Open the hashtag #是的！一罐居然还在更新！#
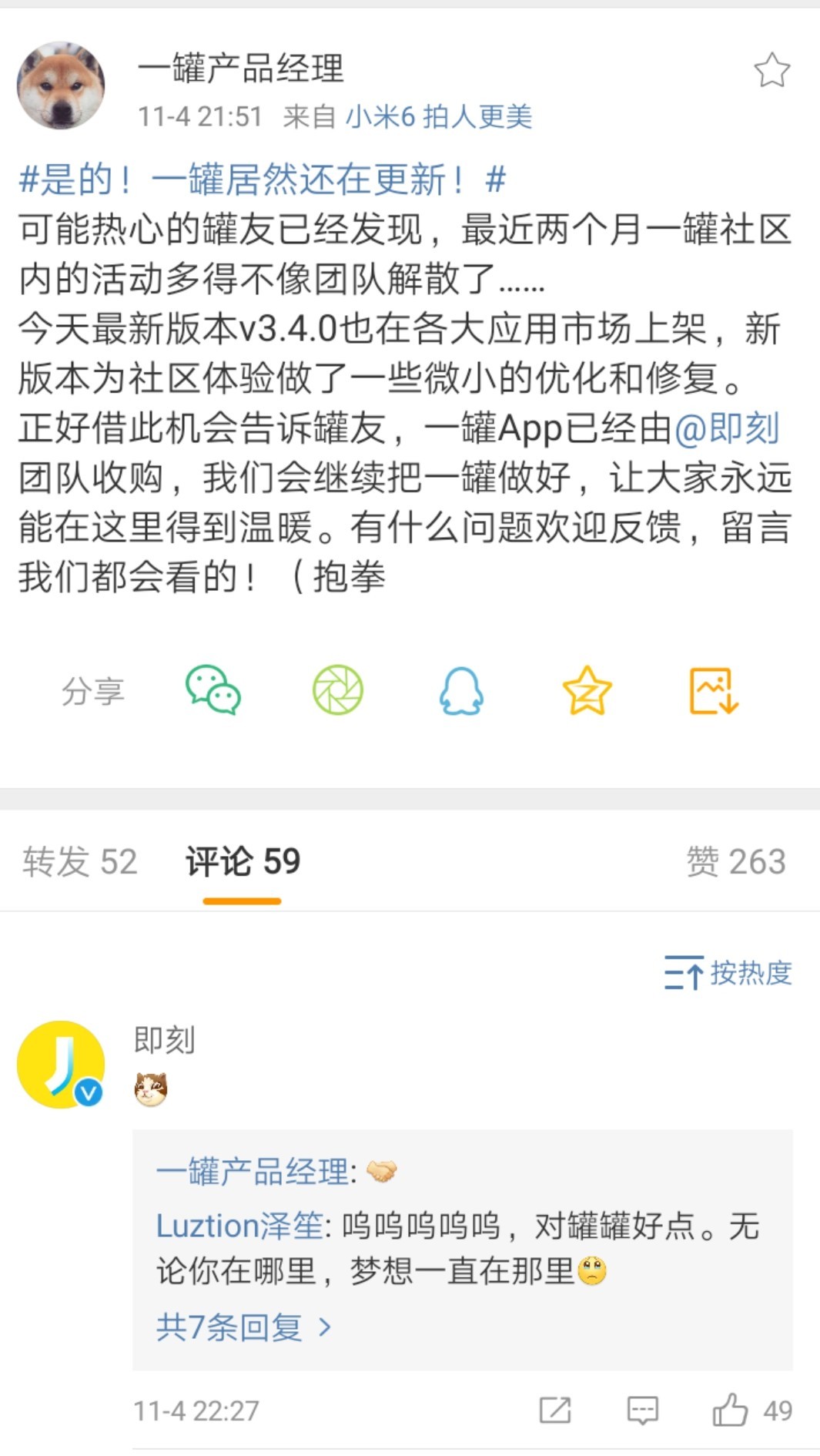The image size is (820, 1456). coord(263,180)
